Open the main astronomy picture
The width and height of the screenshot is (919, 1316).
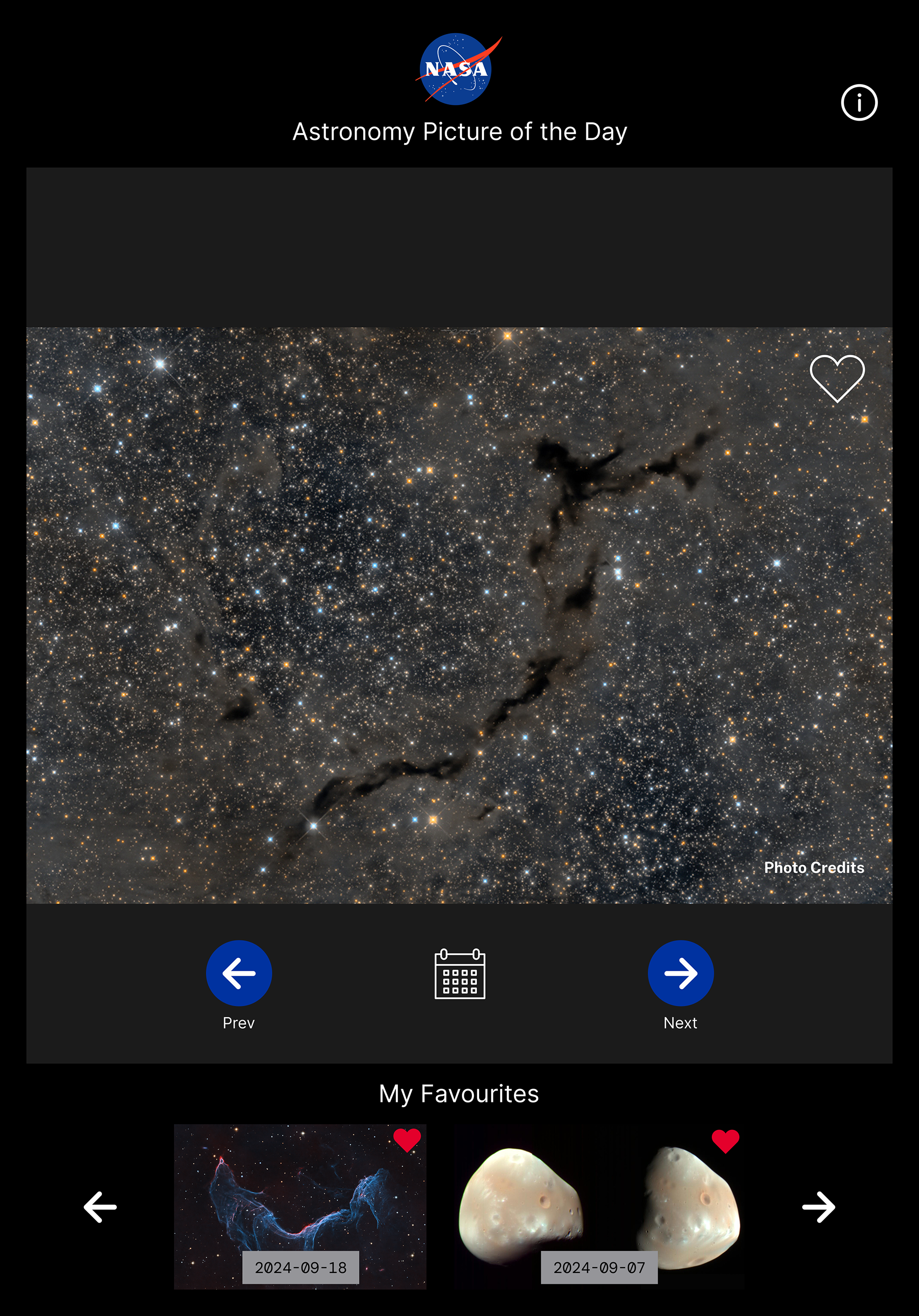(x=401, y=613)
